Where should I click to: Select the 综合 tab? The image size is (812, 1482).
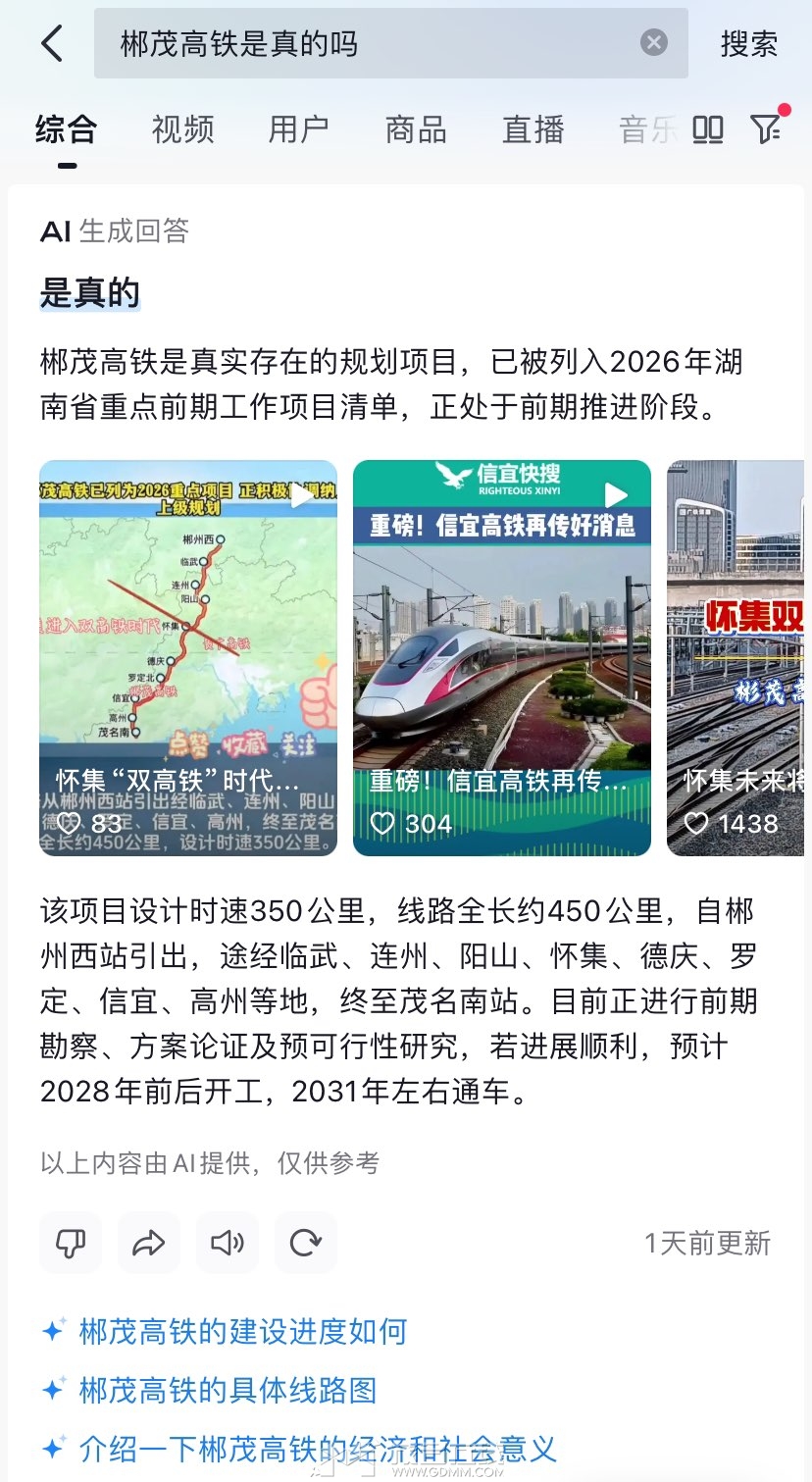[x=66, y=129]
